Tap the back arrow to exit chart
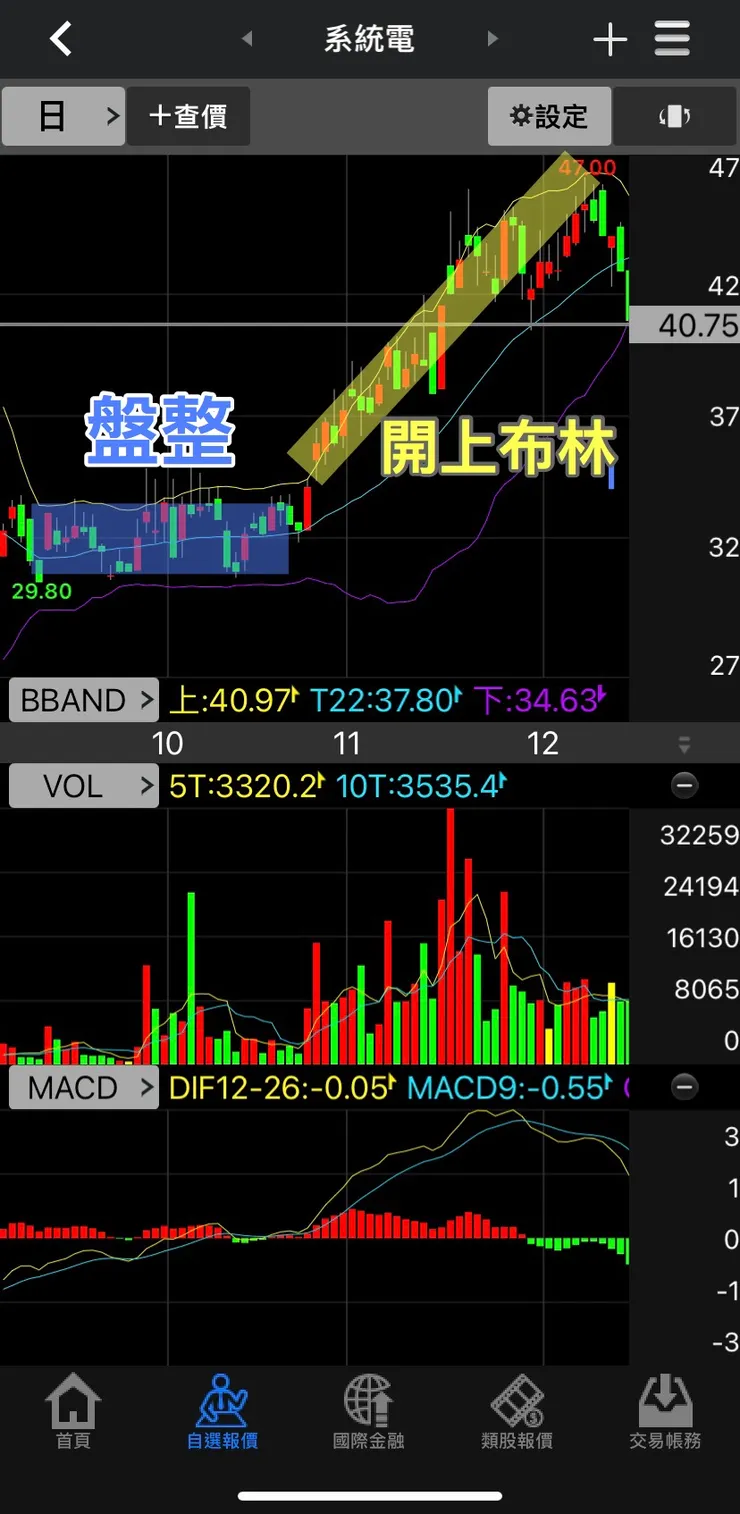This screenshot has width=740, height=1514. pyautogui.click(x=60, y=38)
